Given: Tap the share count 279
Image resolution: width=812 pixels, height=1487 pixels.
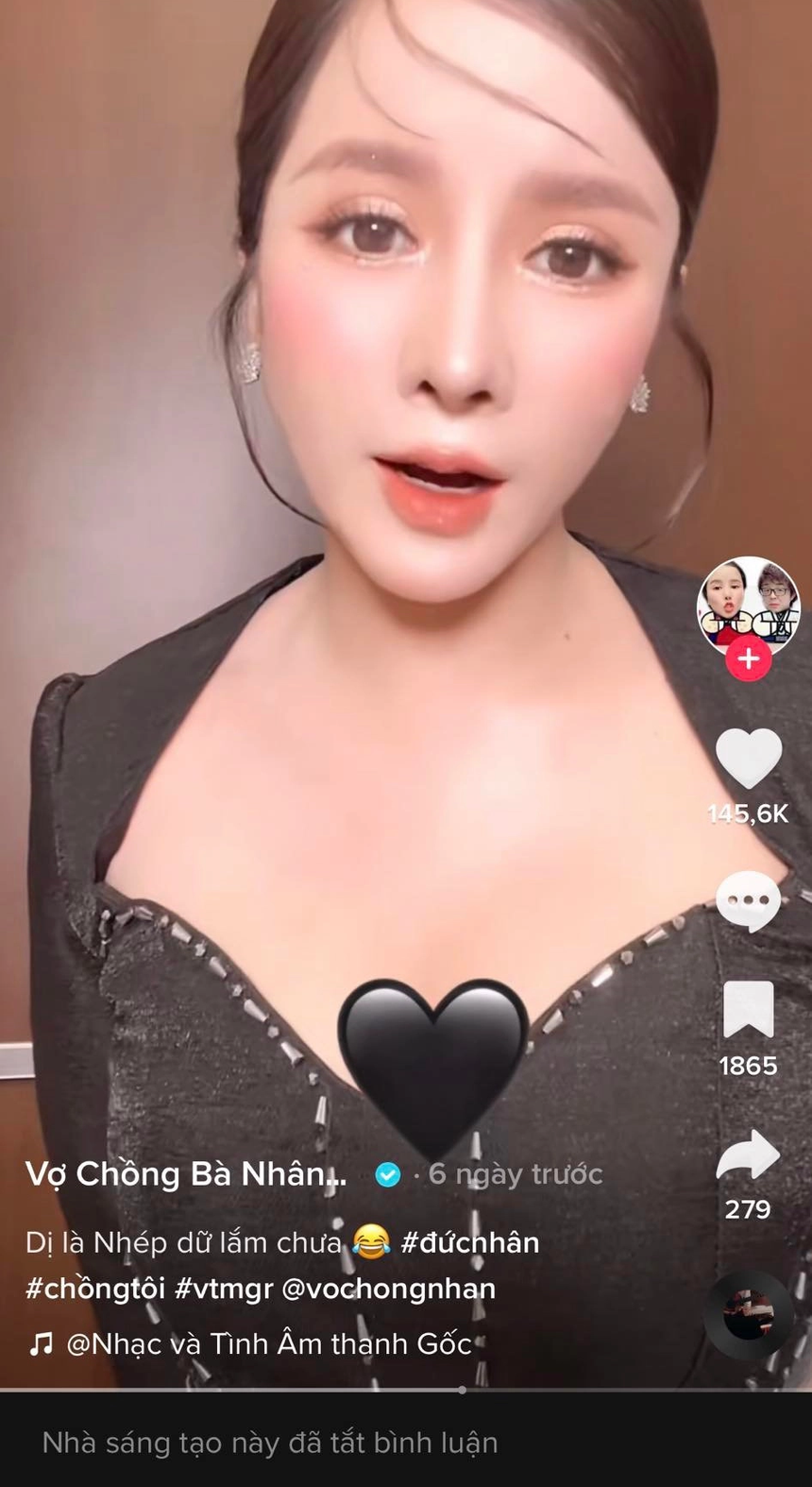Looking at the screenshot, I should [x=748, y=1207].
